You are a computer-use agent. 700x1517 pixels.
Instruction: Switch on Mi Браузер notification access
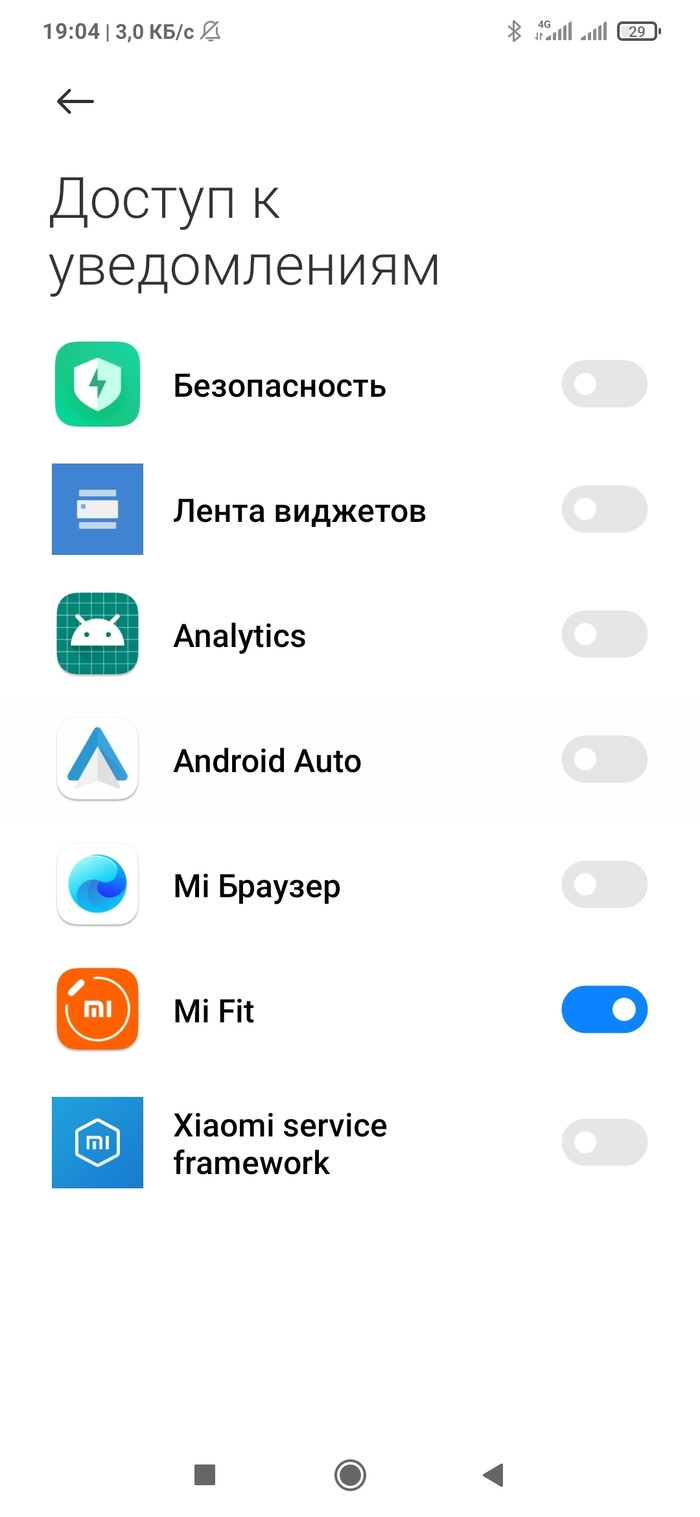click(604, 885)
